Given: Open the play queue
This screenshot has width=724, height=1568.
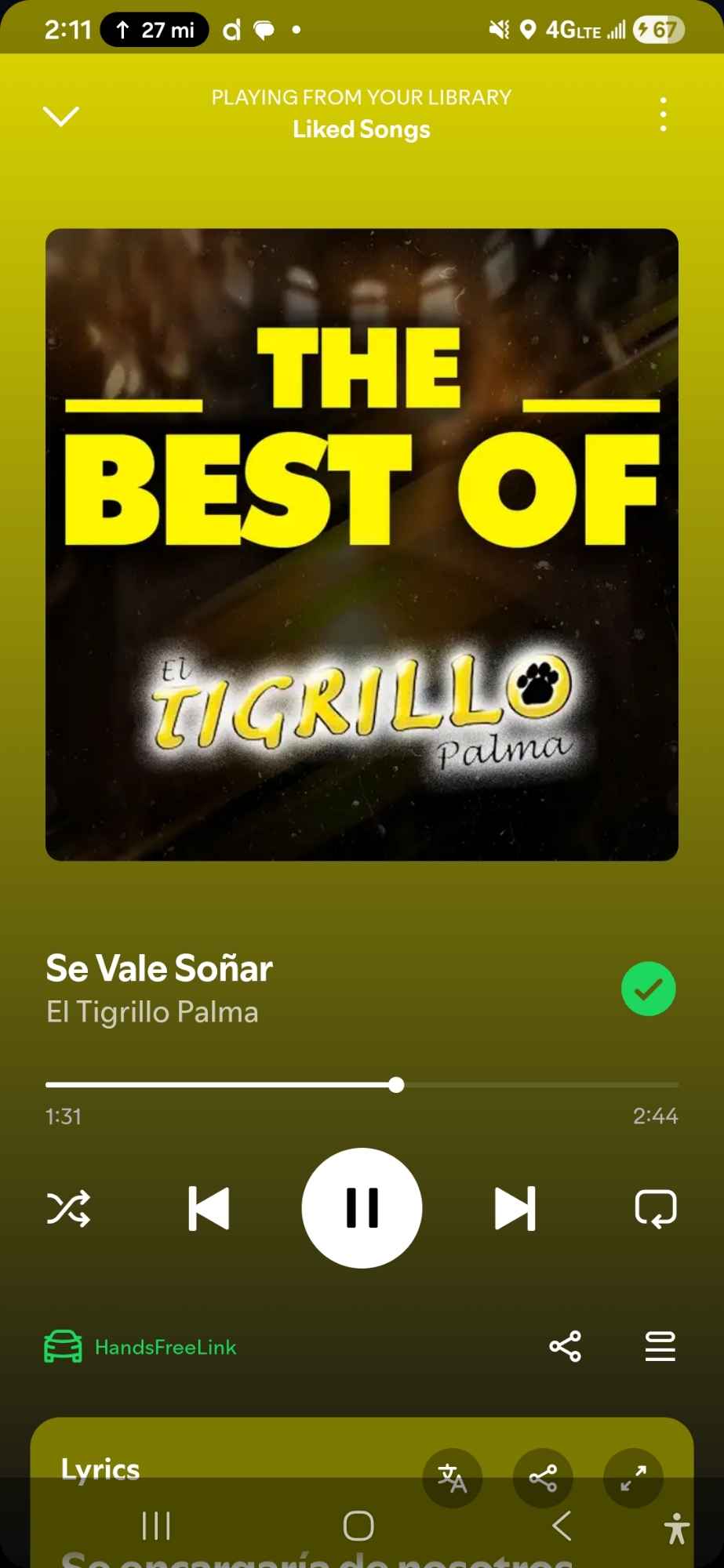Looking at the screenshot, I should [x=660, y=1347].
